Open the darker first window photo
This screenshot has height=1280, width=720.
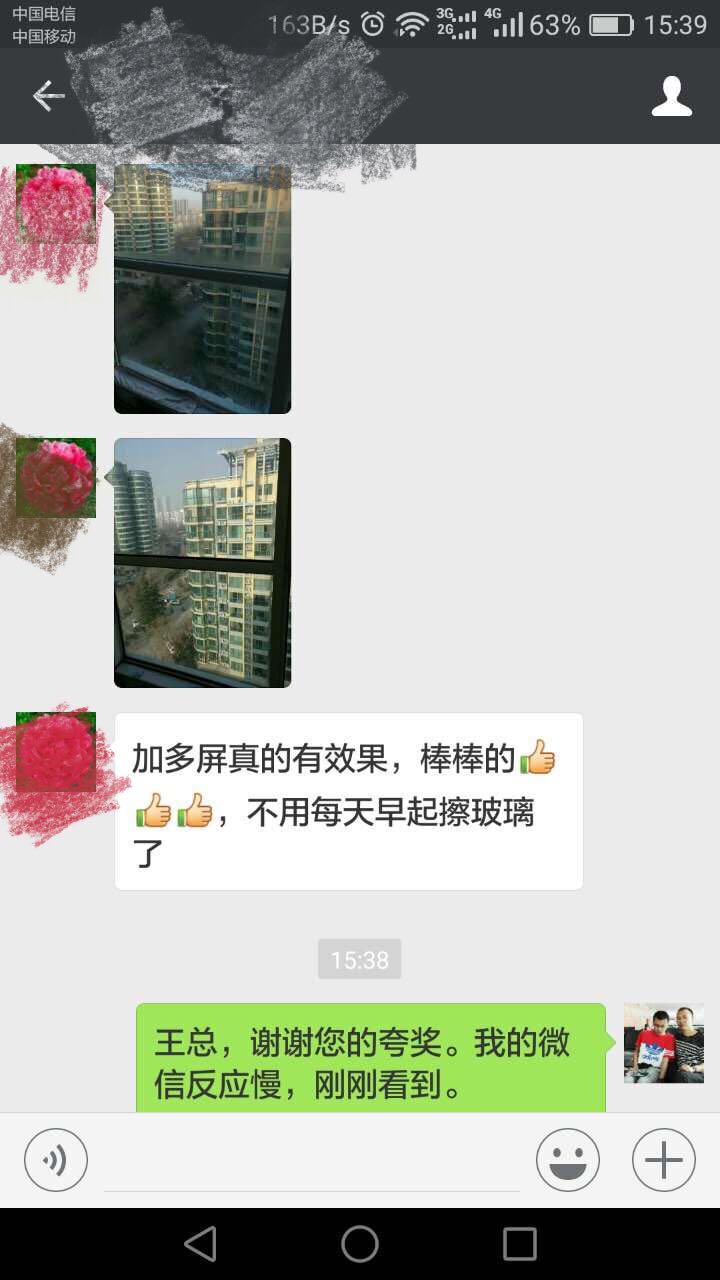[x=202, y=289]
